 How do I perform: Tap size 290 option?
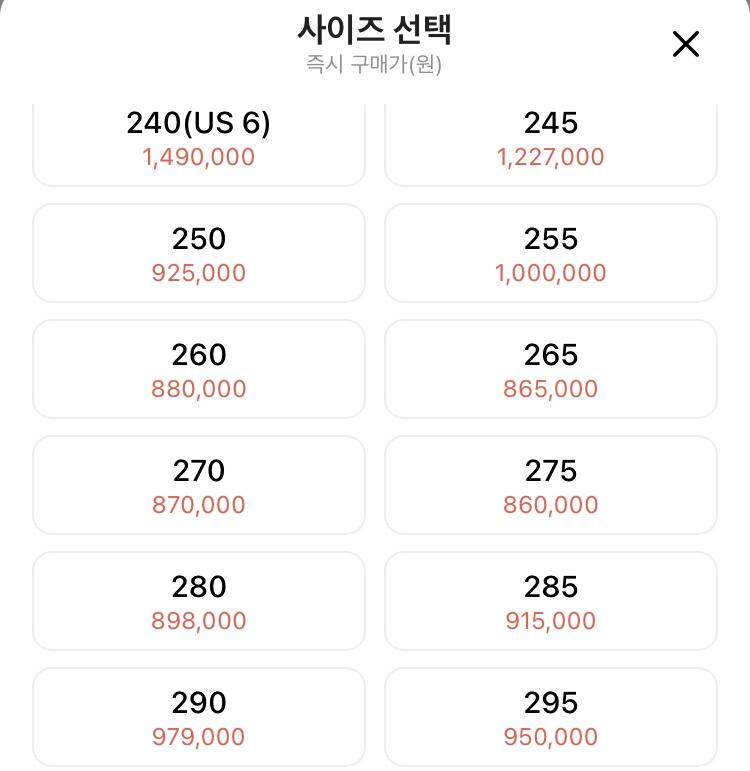coord(199,717)
